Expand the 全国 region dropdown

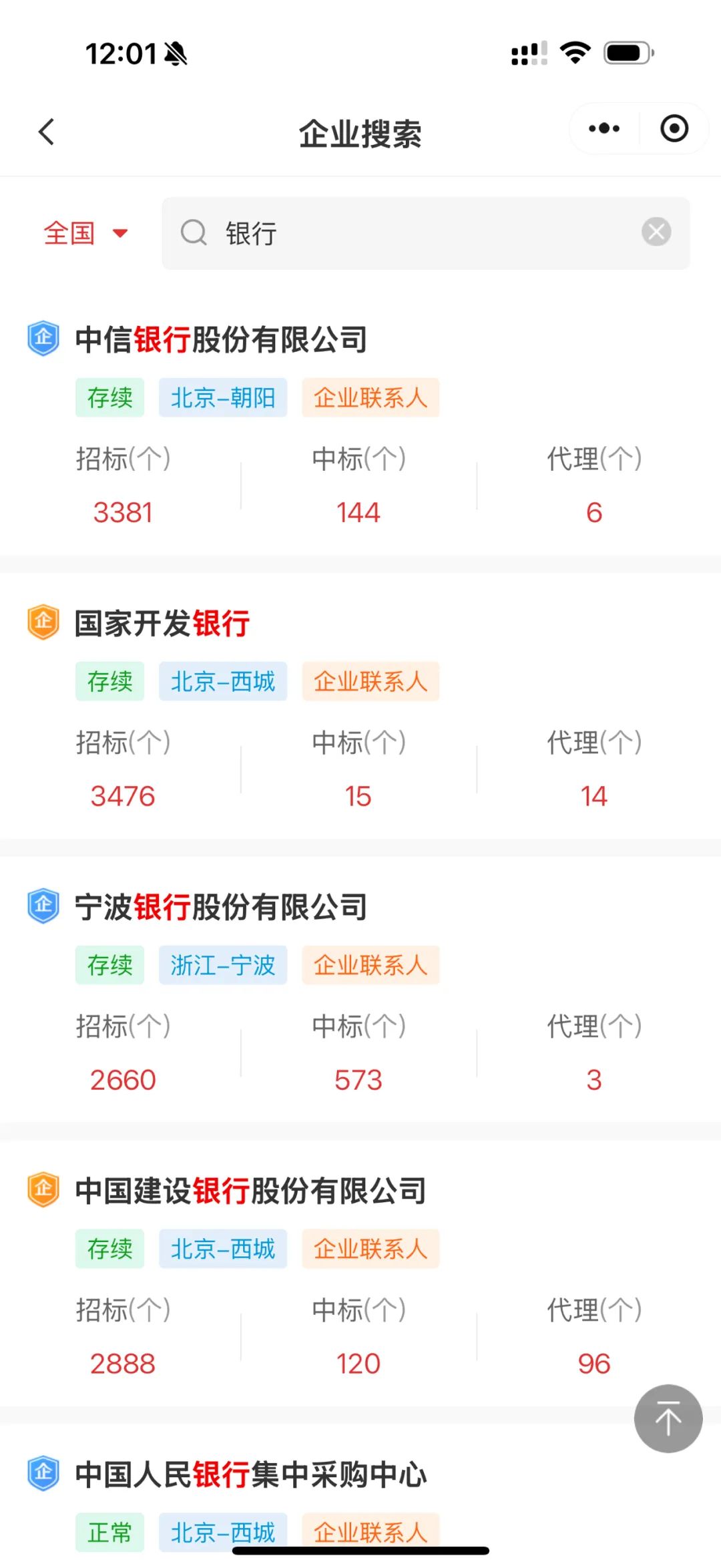coord(85,233)
